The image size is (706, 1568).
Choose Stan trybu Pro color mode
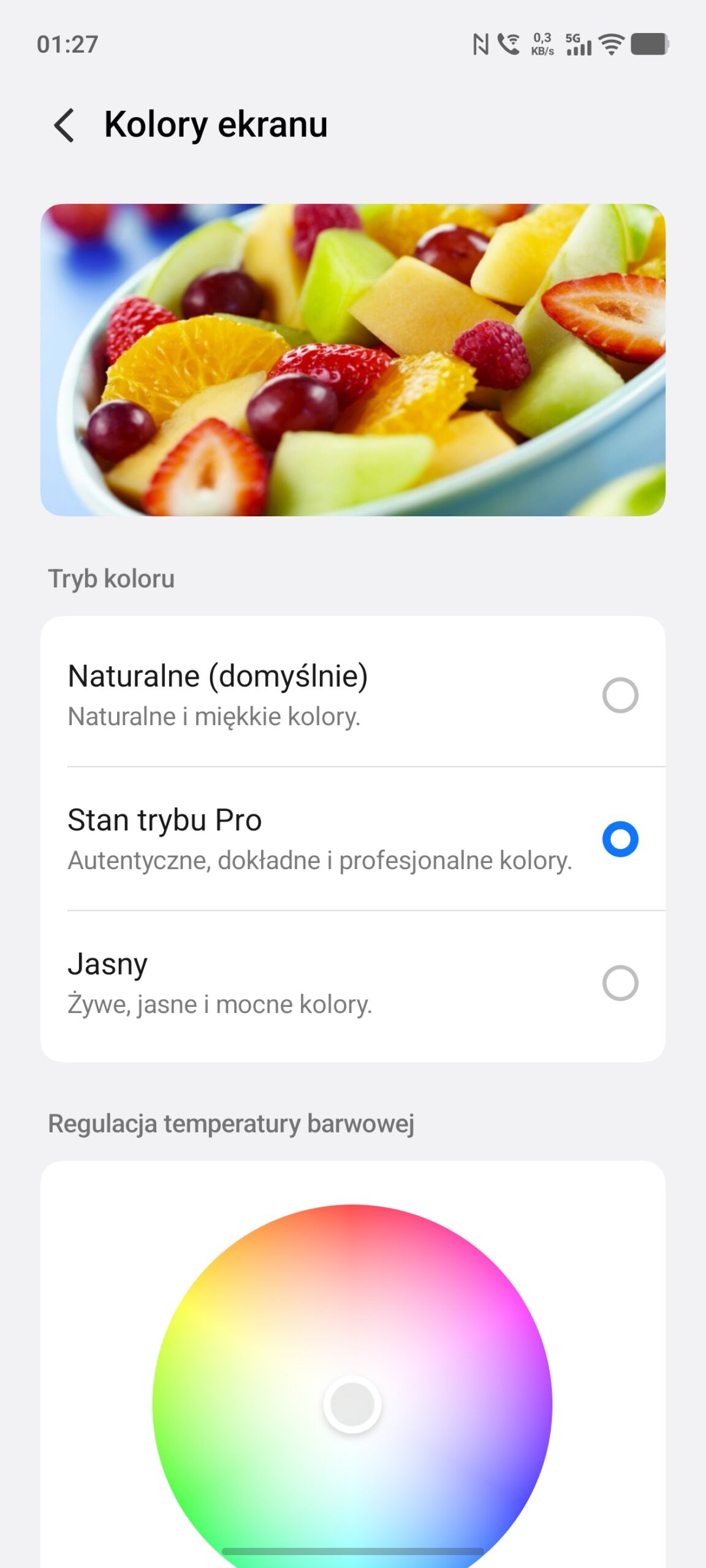pyautogui.click(x=620, y=839)
